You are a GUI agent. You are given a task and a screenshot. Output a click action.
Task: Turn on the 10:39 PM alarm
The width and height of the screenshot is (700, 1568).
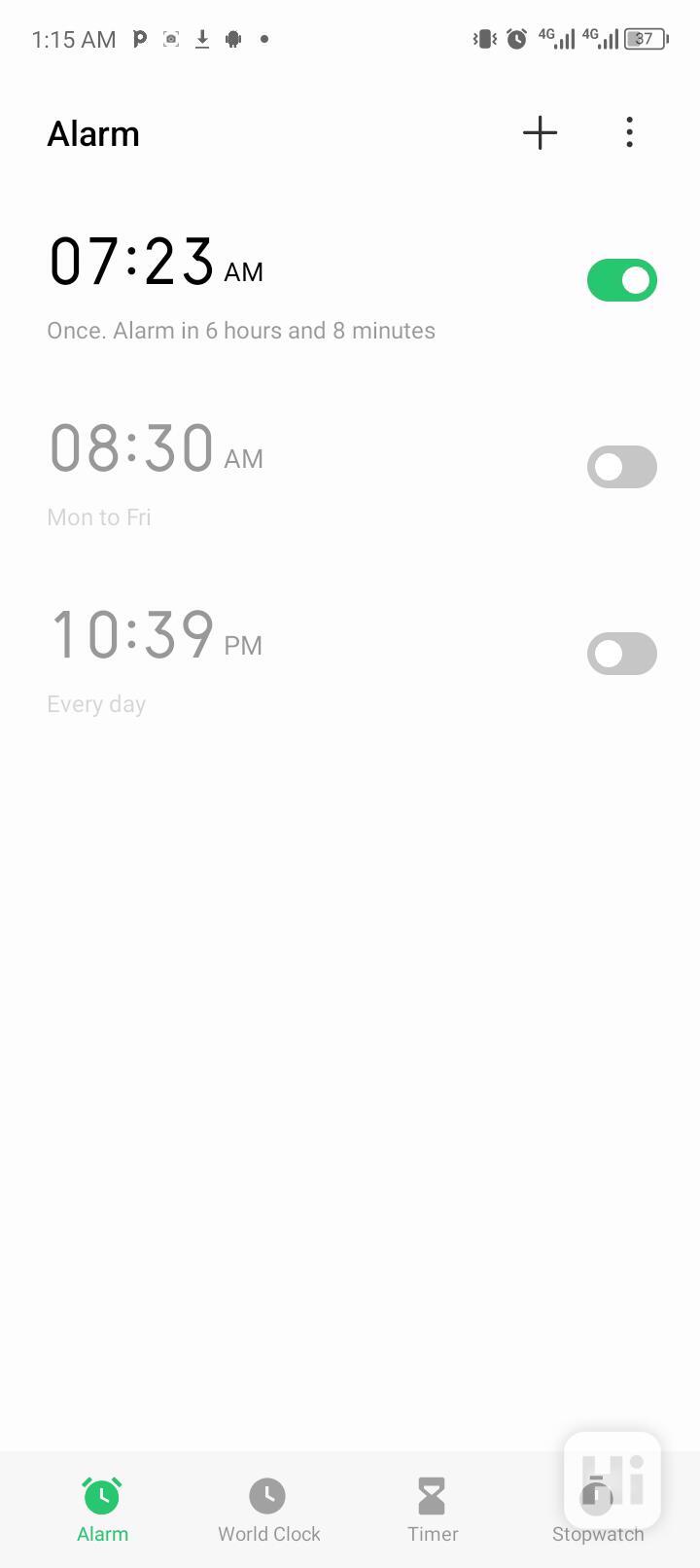(621, 654)
